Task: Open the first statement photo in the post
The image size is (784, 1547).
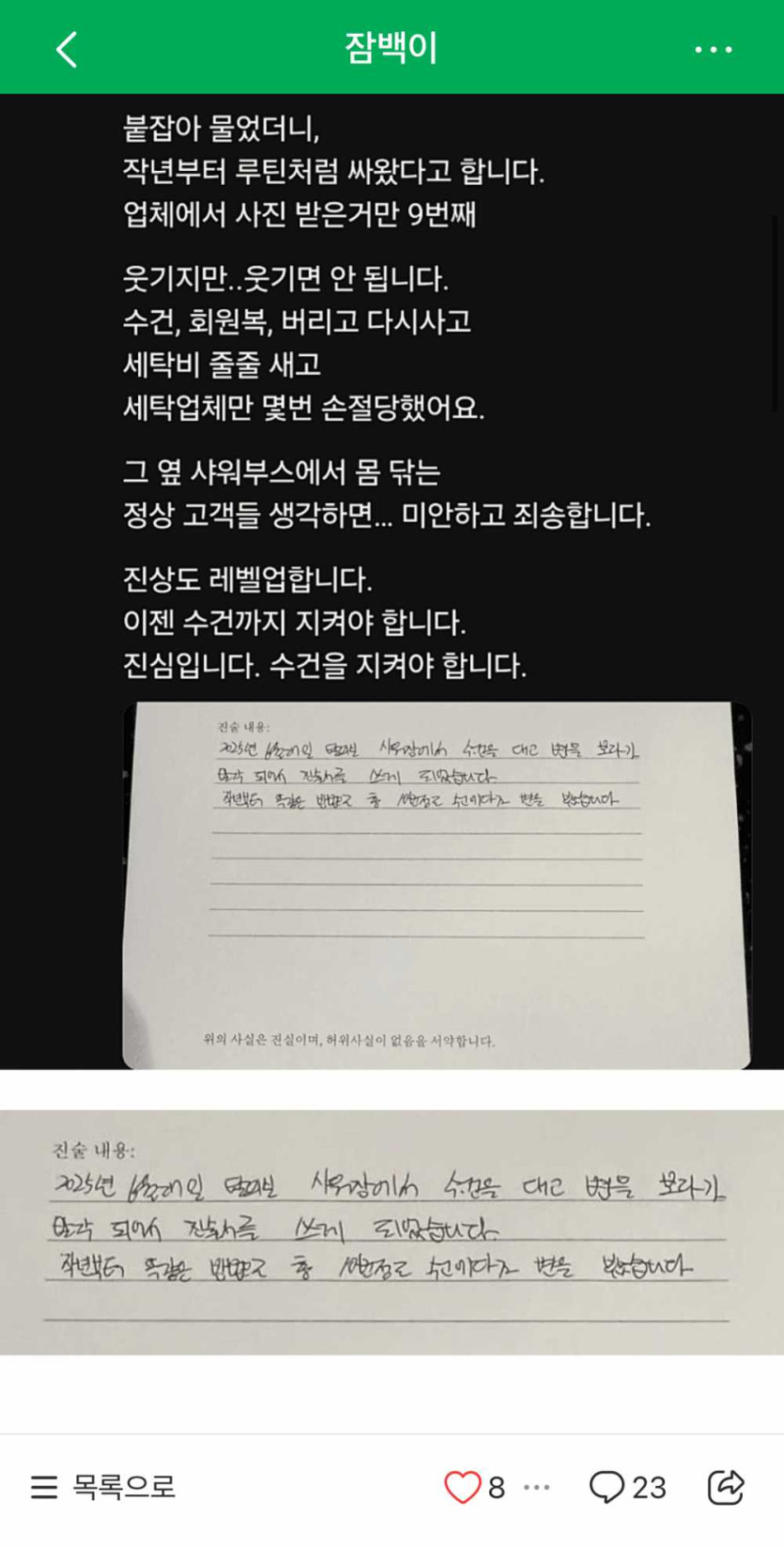Action: coord(437,885)
